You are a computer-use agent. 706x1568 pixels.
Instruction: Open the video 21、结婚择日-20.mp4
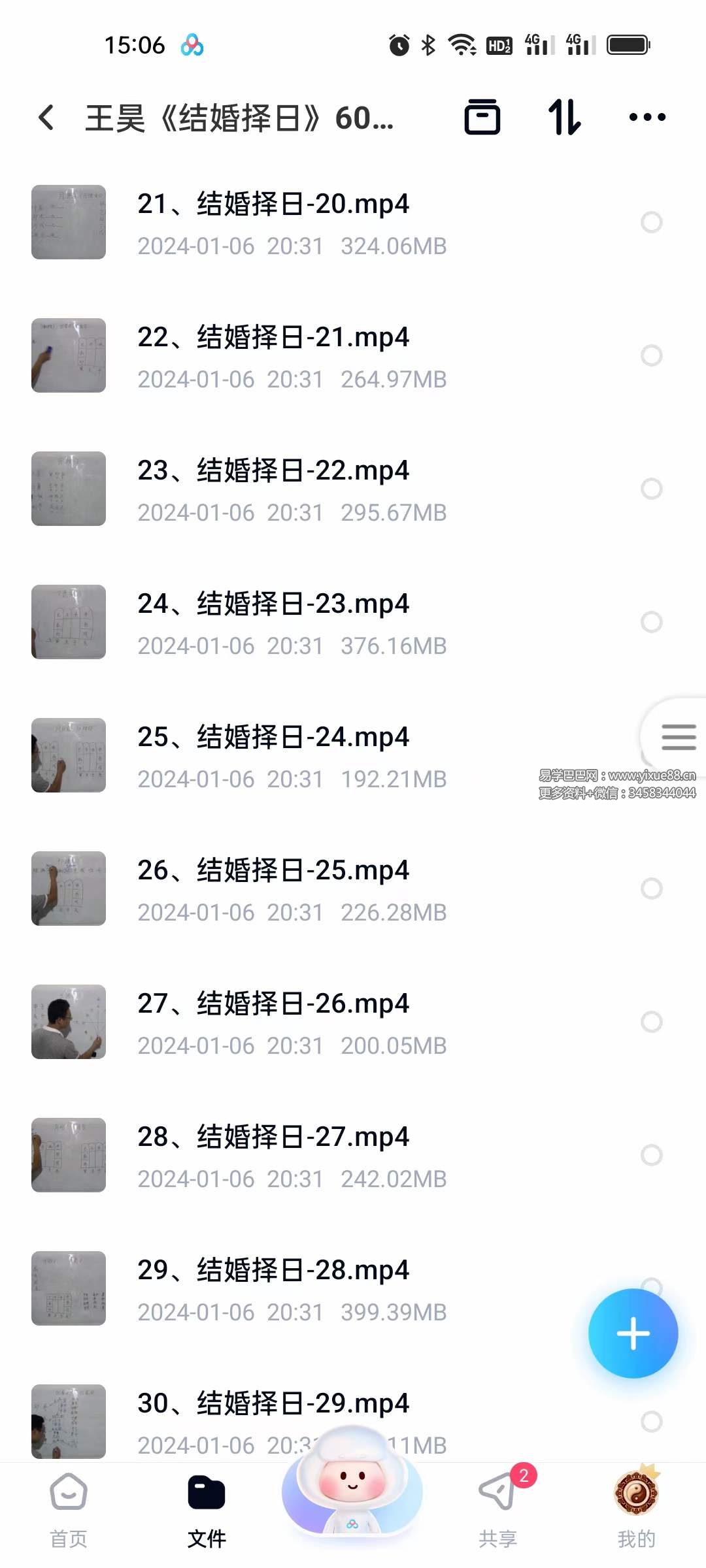(275, 204)
